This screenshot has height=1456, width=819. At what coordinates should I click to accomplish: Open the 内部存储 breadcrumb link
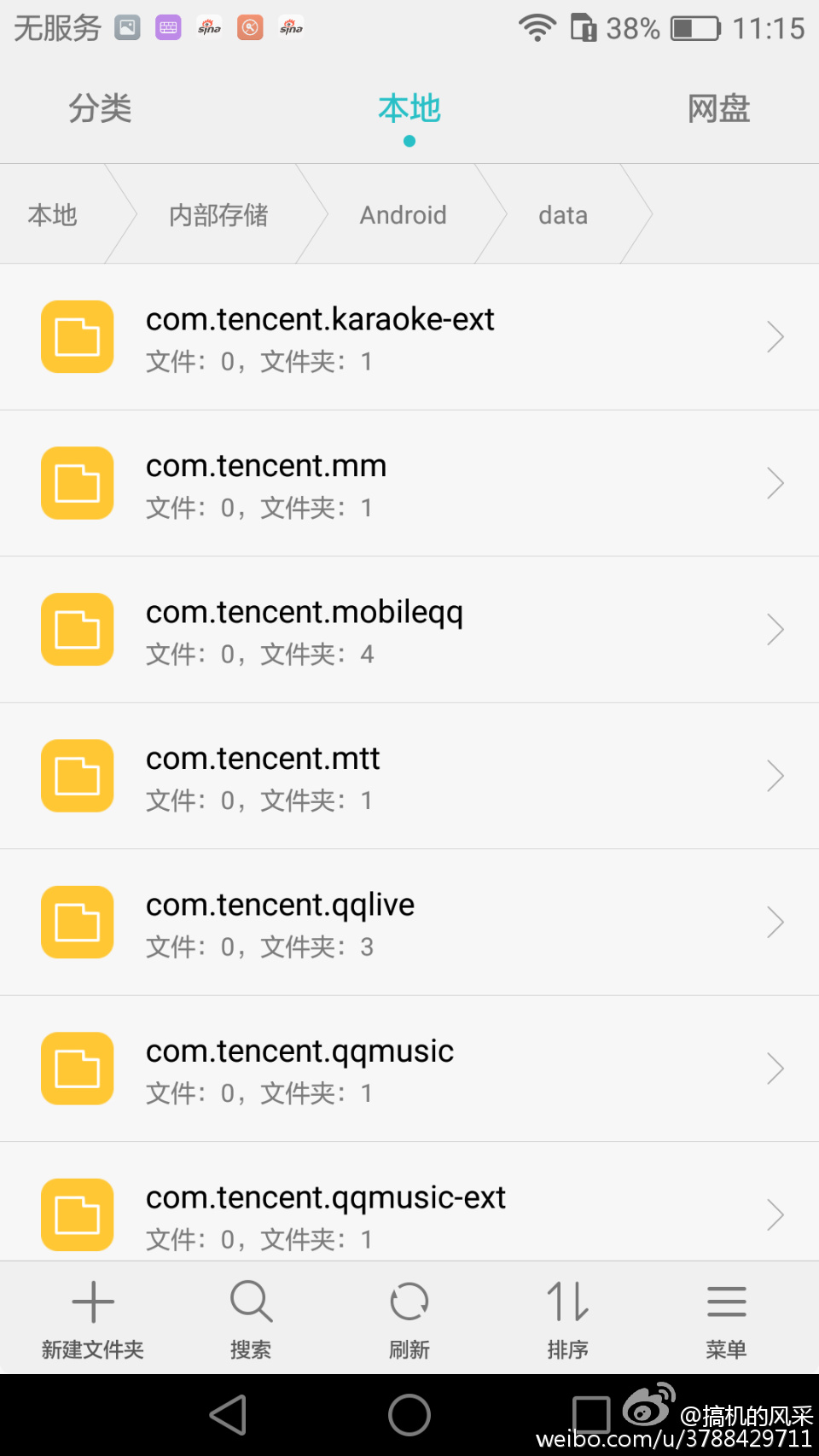click(219, 214)
